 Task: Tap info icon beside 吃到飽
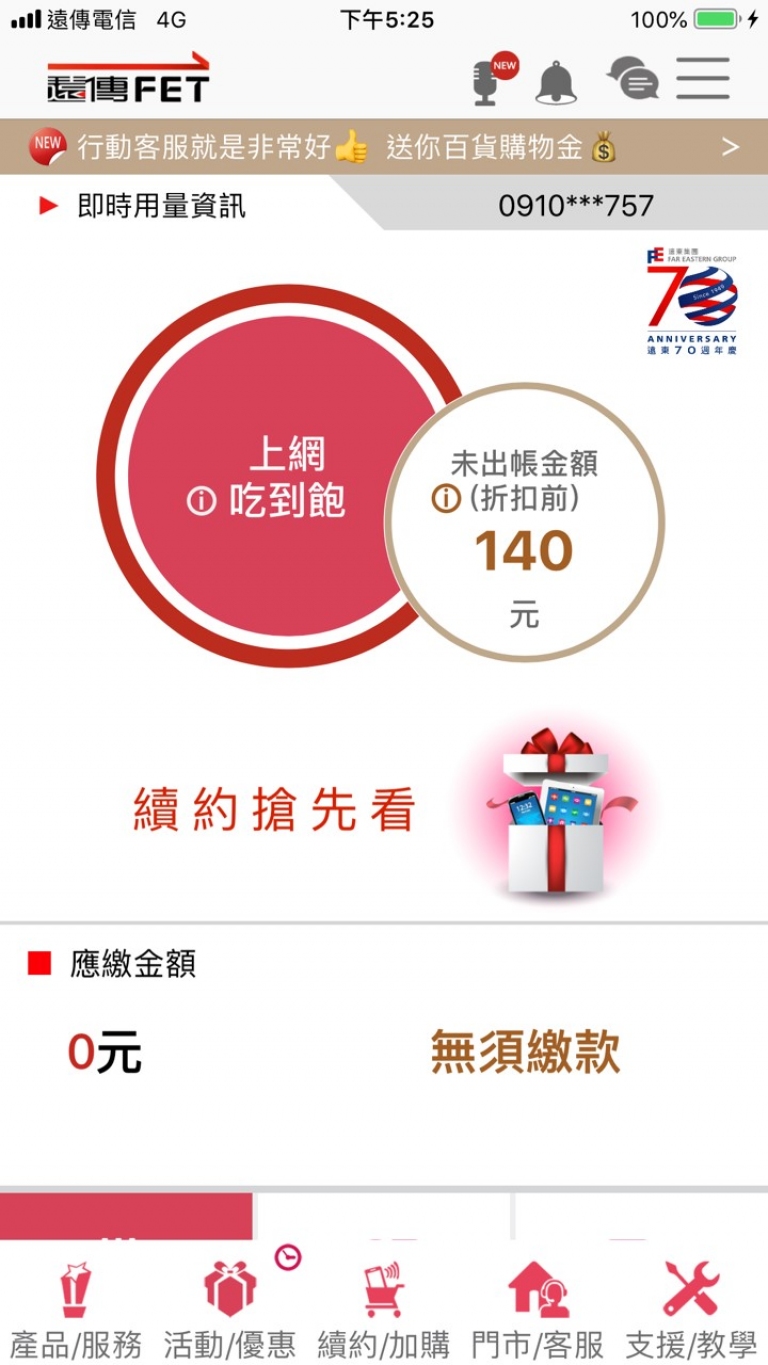pyautogui.click(x=201, y=501)
